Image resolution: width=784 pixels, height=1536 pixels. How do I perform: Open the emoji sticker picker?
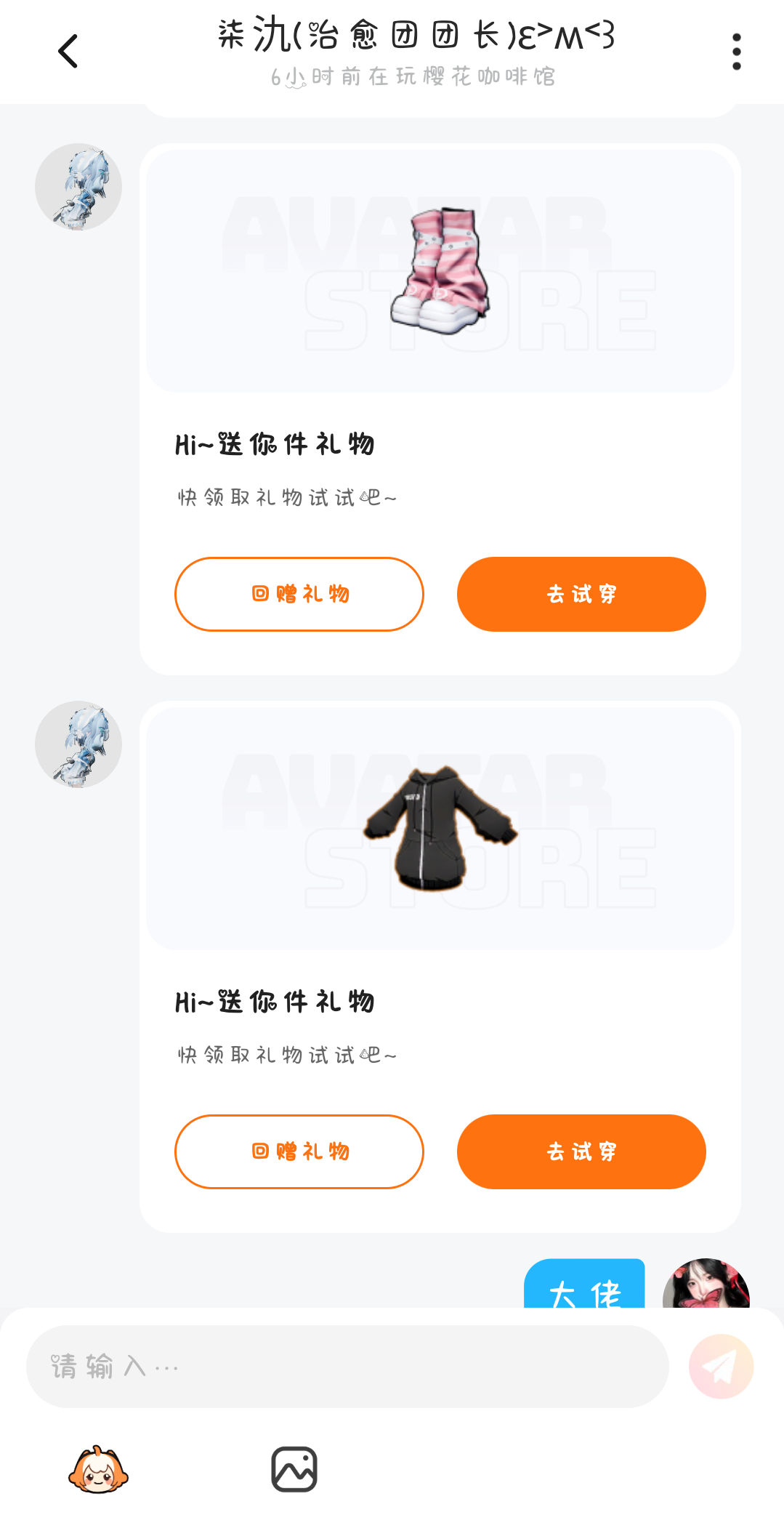pos(98,1470)
